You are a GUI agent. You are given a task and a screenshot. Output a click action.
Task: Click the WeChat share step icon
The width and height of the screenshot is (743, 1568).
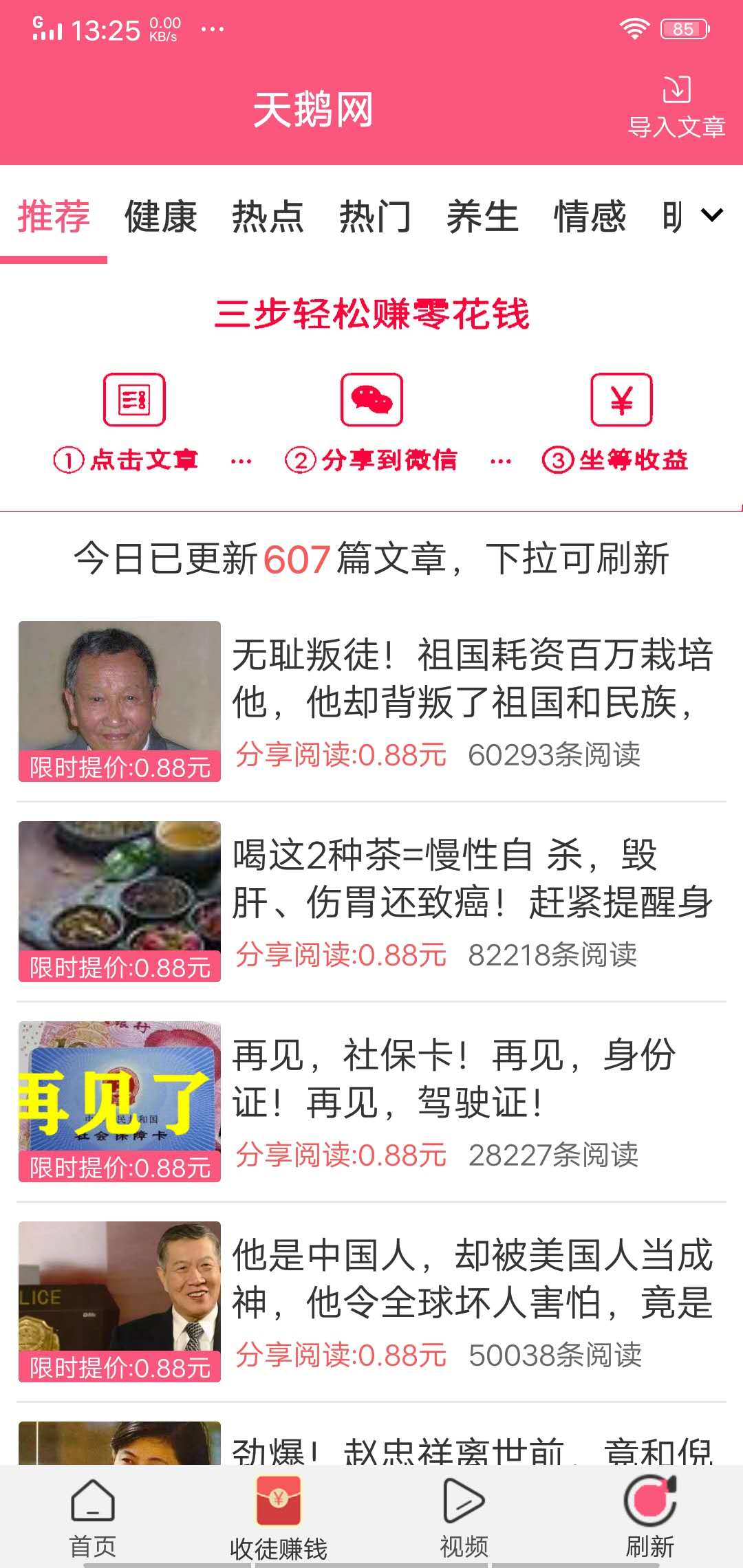tap(370, 400)
